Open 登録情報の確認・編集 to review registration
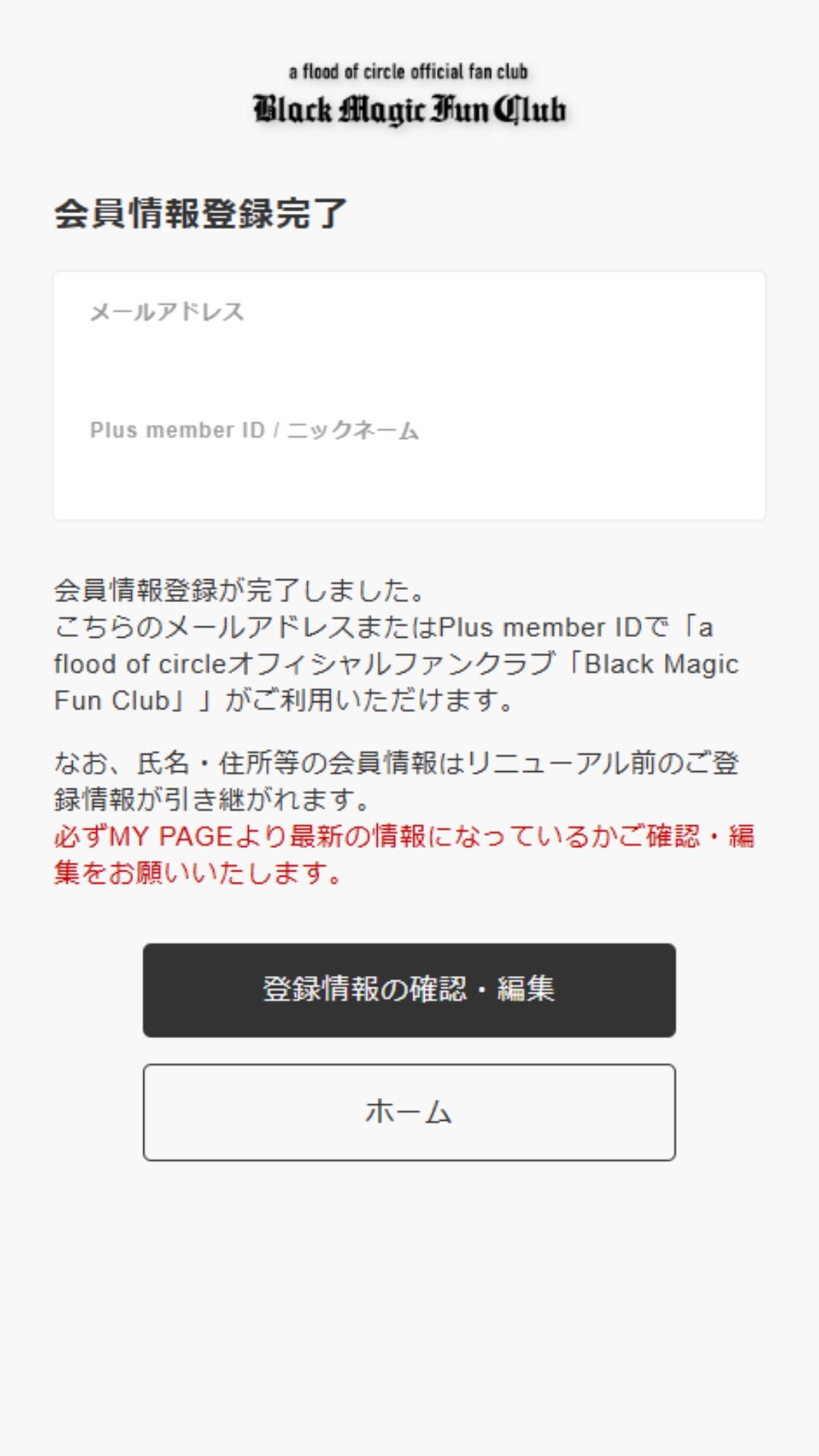This screenshot has width=819, height=1456. (x=409, y=990)
